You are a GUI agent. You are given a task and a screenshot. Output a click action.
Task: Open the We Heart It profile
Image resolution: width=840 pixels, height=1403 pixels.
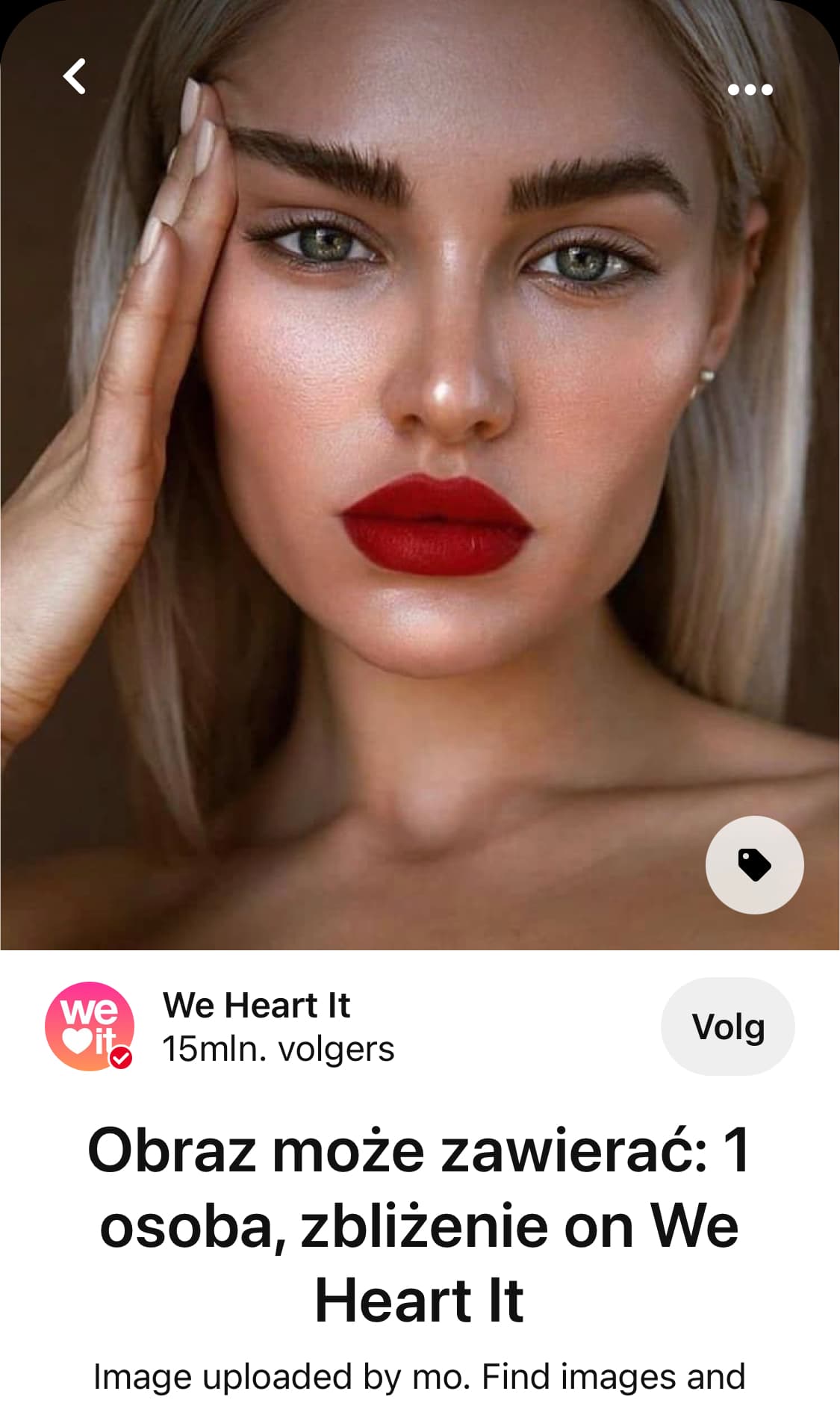coord(256,1005)
